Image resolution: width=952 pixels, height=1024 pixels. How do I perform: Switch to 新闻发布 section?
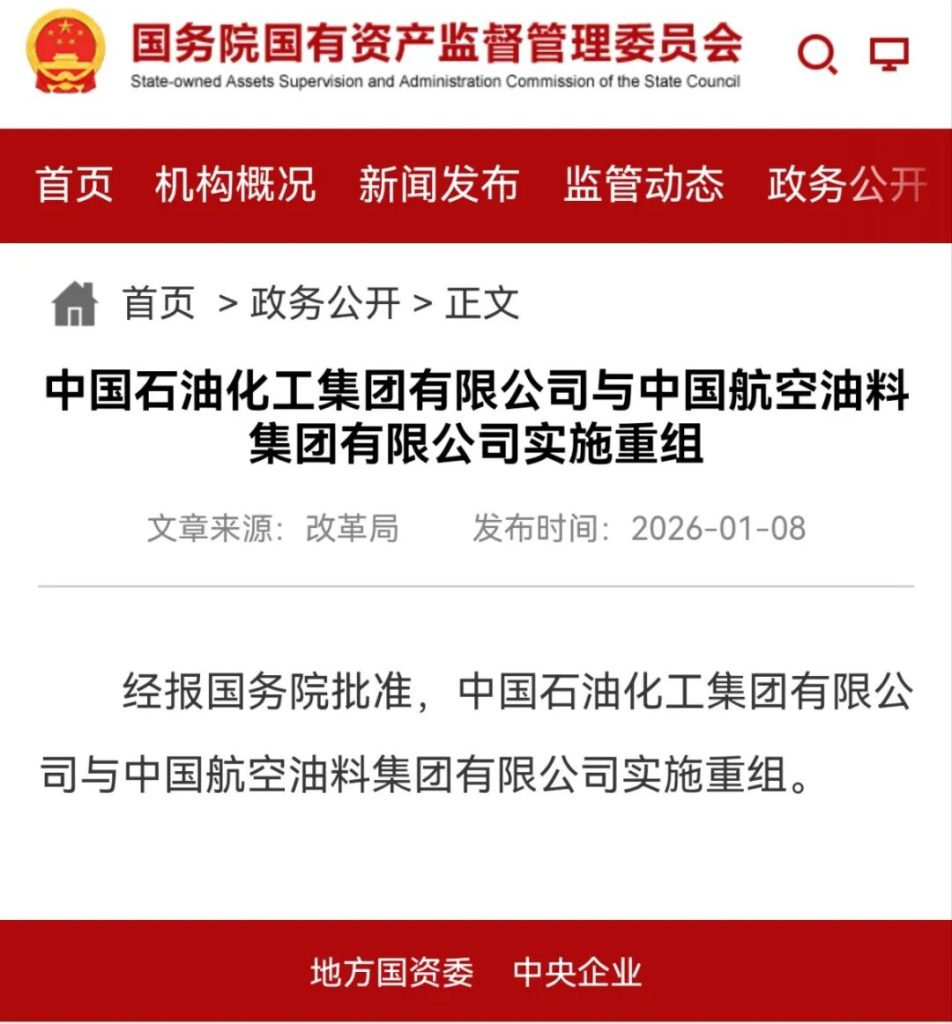pos(439,185)
